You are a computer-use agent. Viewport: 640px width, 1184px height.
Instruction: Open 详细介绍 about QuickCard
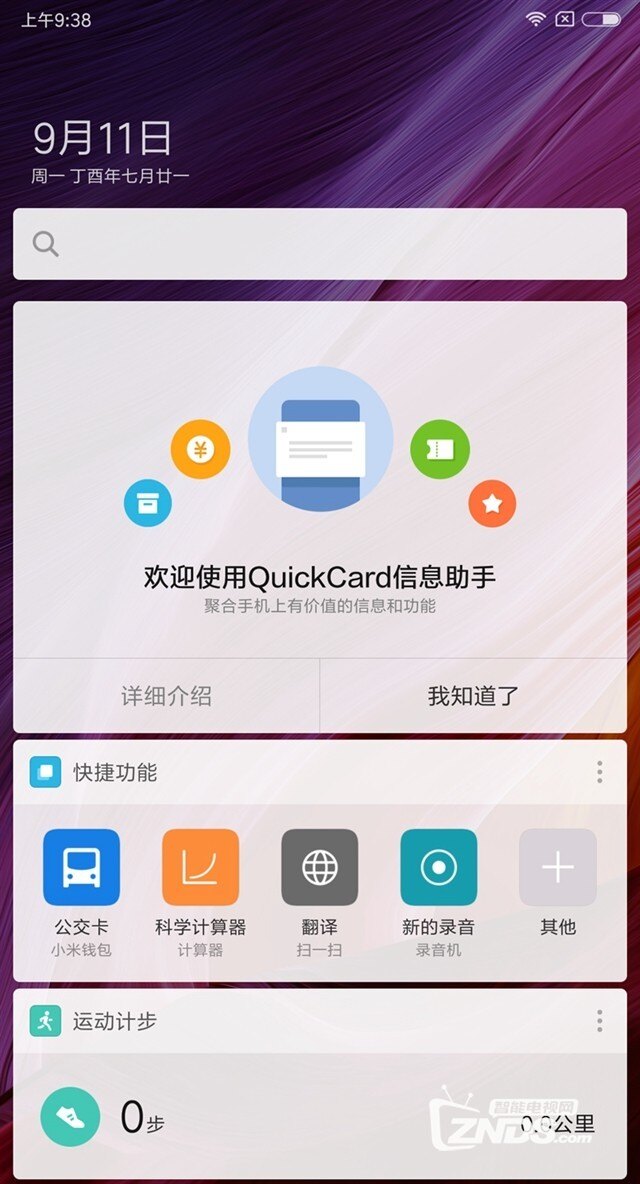point(166,696)
